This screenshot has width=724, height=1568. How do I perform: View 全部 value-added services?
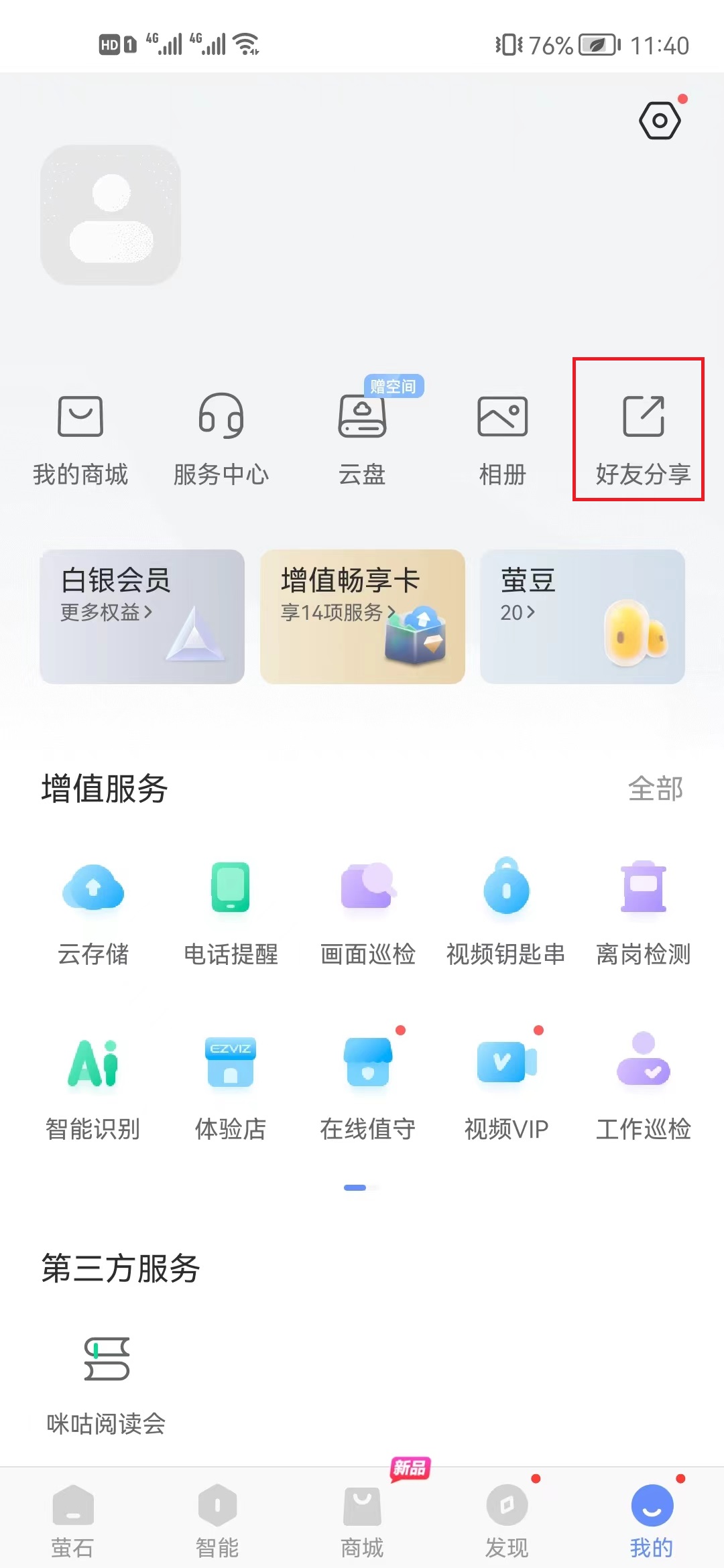click(x=657, y=789)
